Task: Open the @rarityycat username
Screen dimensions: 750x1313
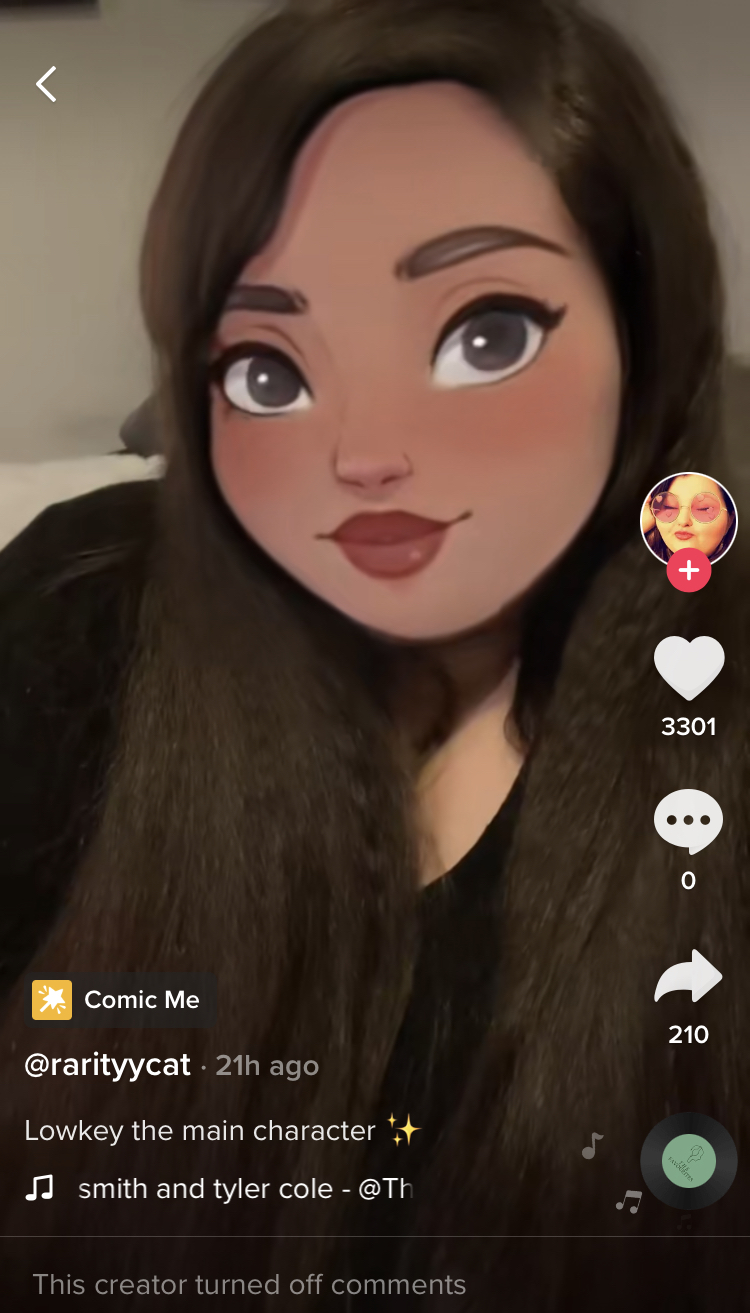Action: [x=107, y=1065]
